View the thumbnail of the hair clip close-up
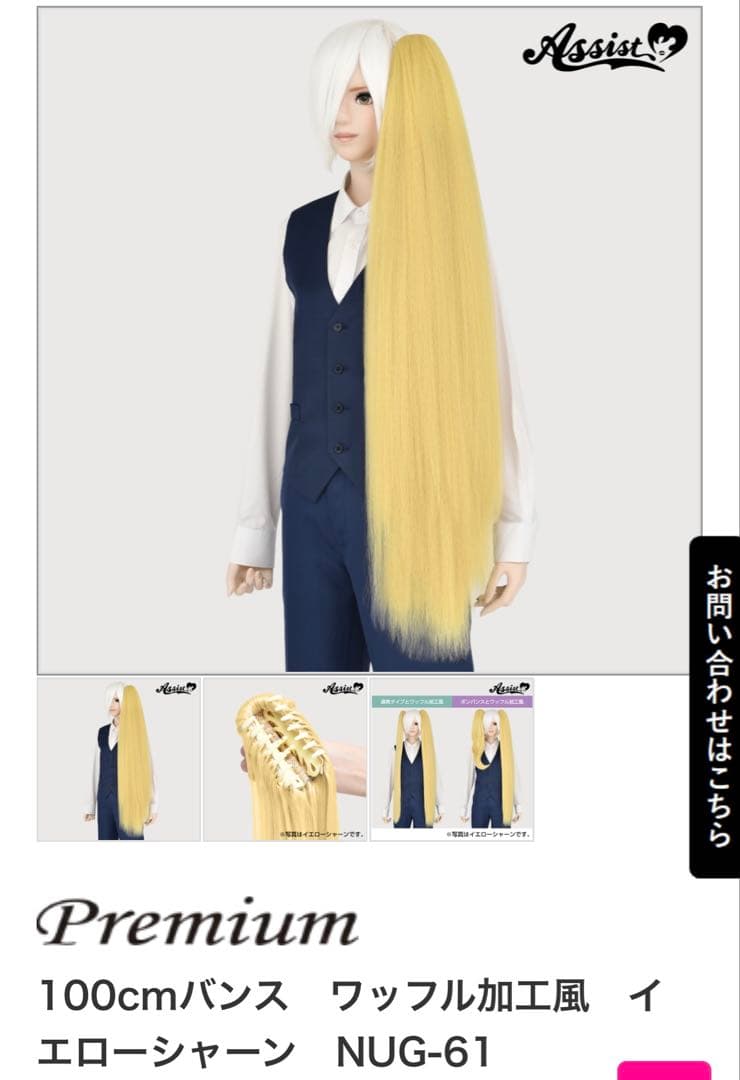 [285, 759]
